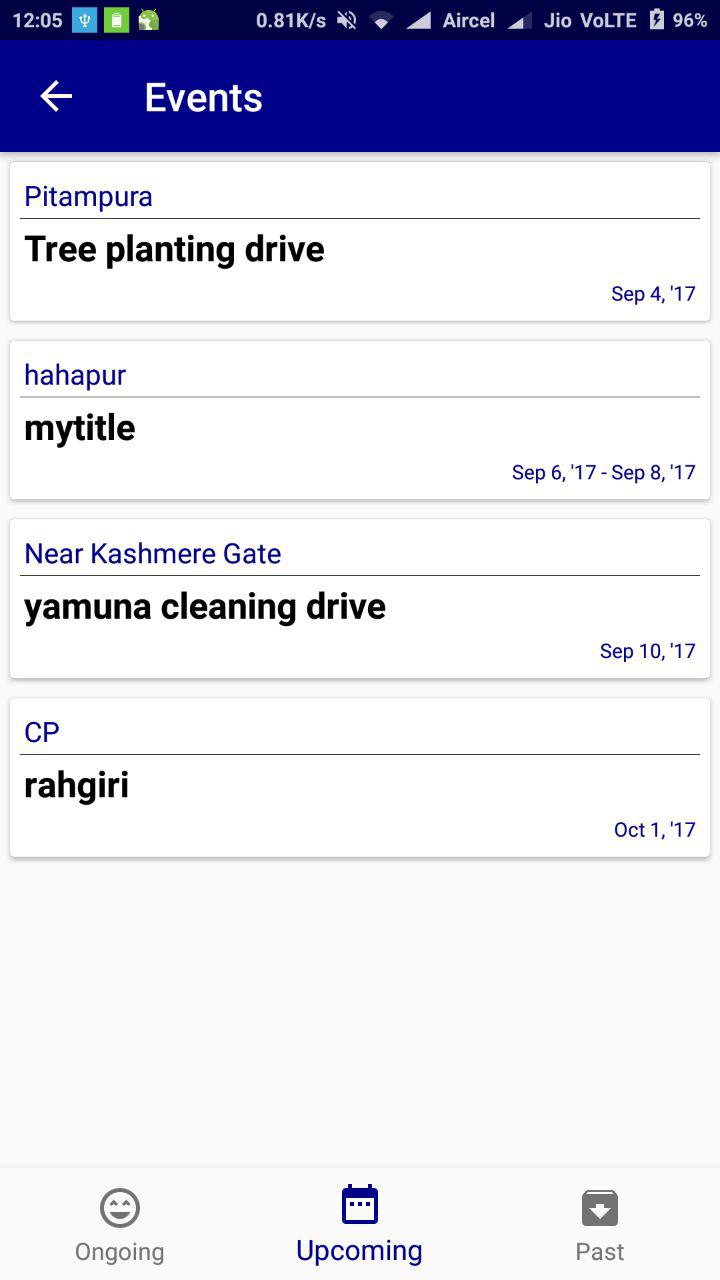
Task: Open the mytitle event in hahapur
Action: click(x=360, y=420)
